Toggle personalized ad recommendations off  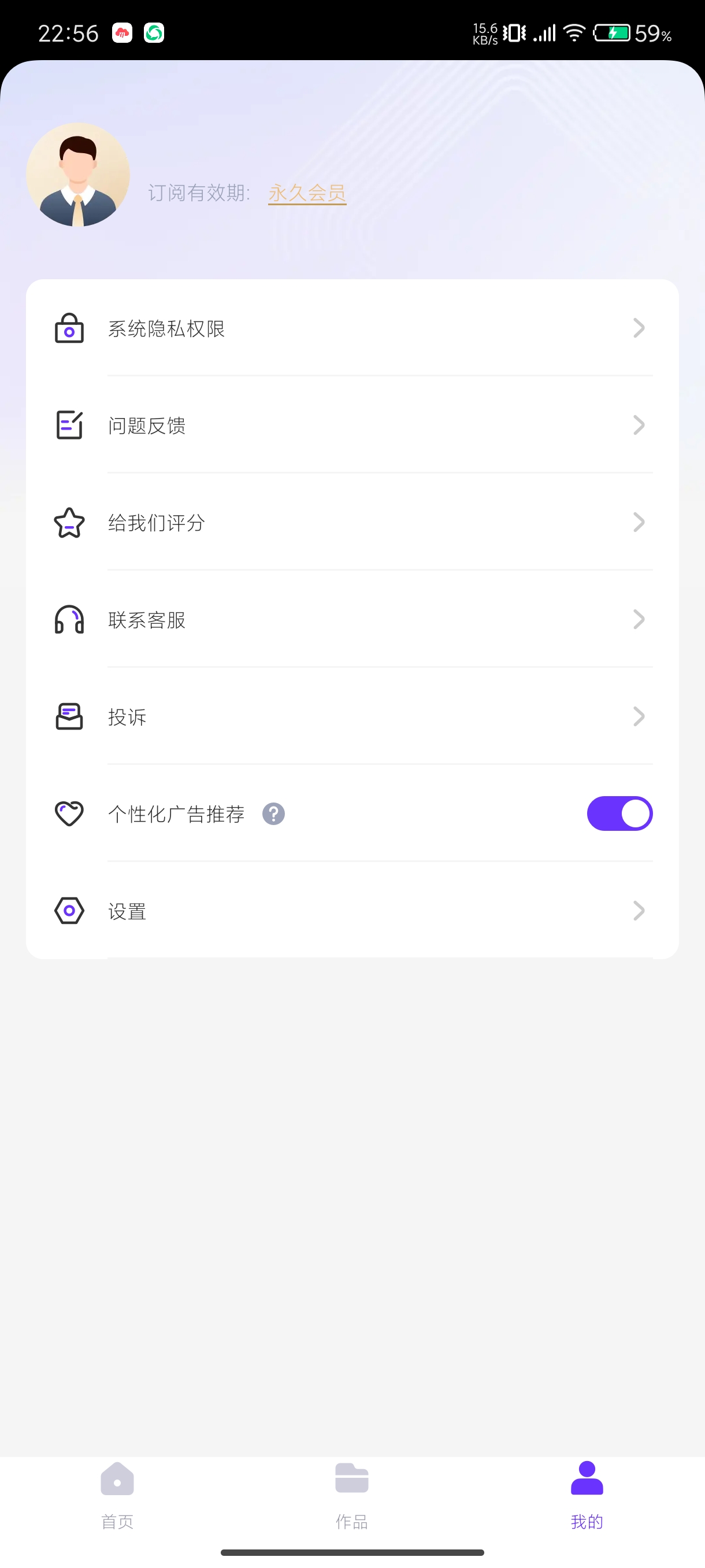coord(619,813)
